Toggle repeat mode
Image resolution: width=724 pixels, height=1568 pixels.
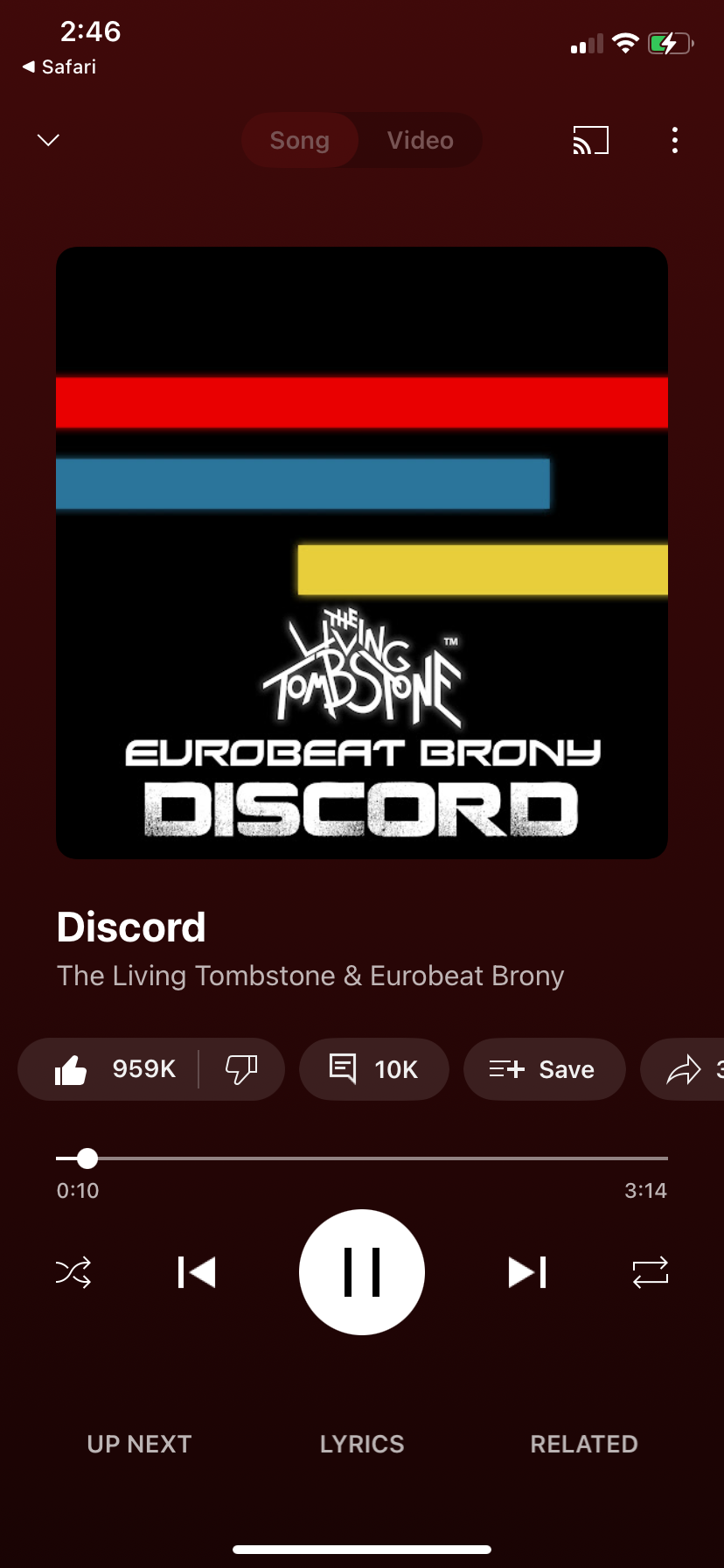pyautogui.click(x=650, y=1272)
